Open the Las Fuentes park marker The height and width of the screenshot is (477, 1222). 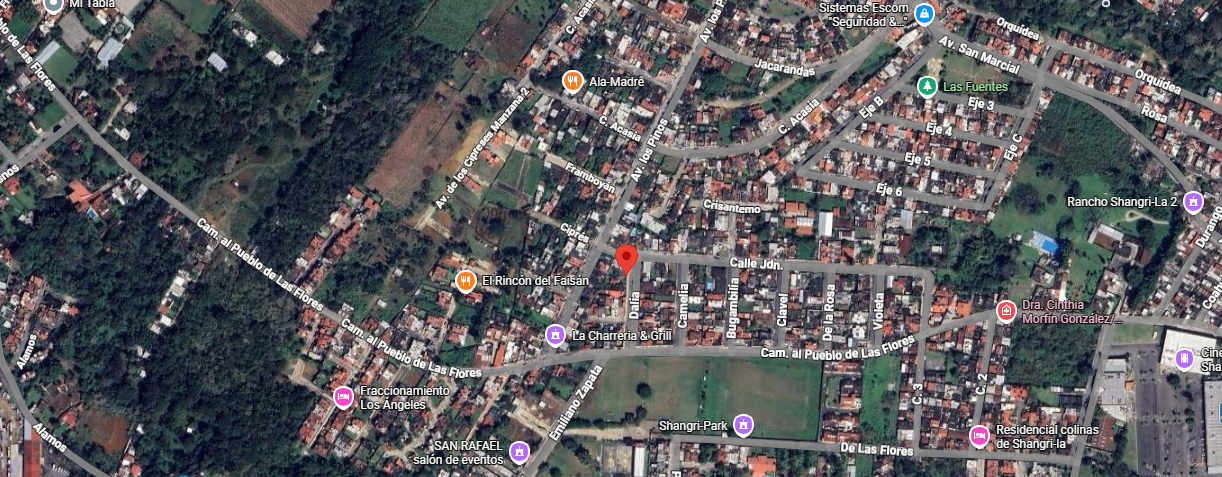coord(927,86)
